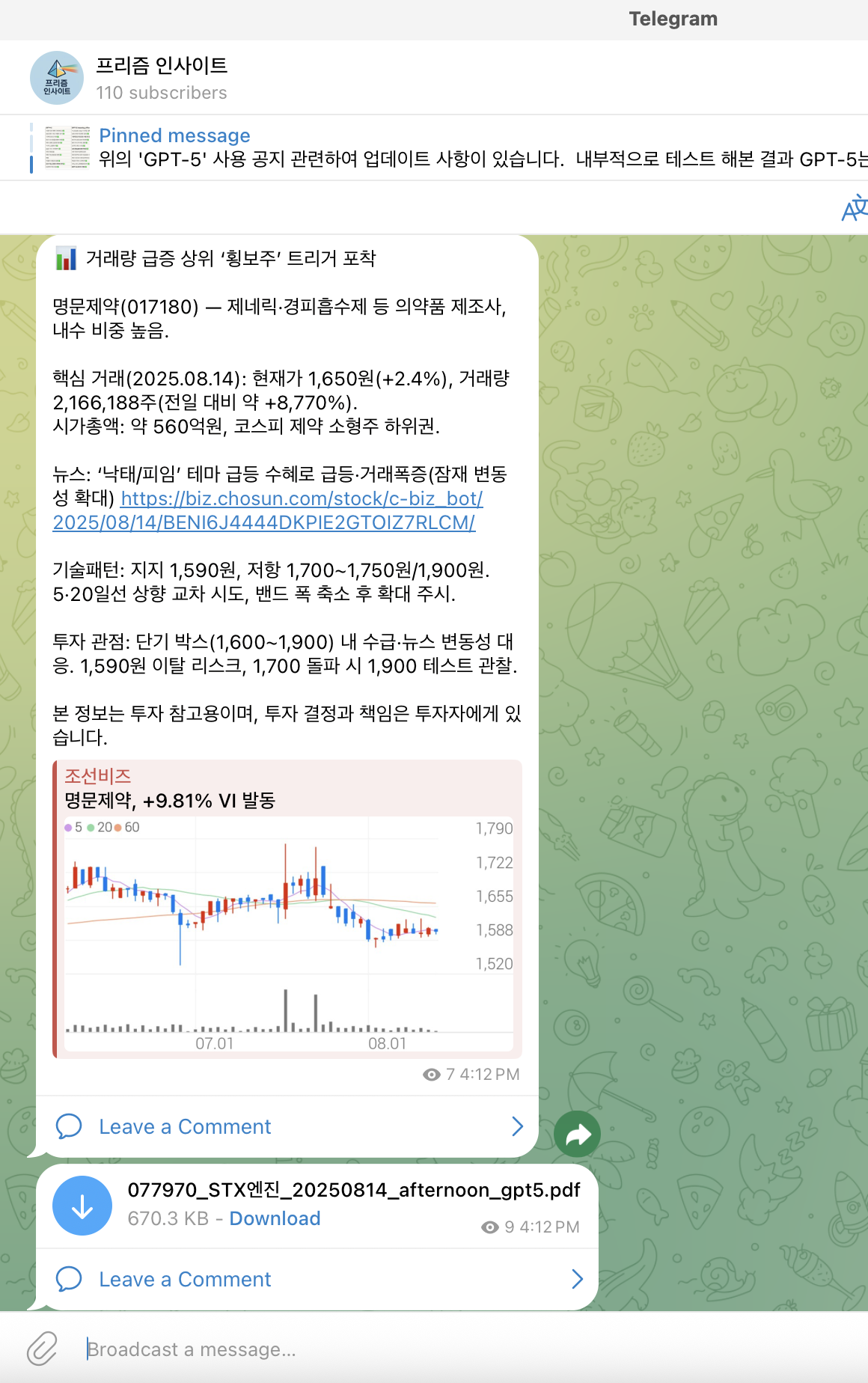The image size is (868, 1383).
Task: Focus the Broadcast a message field
Action: (449, 1349)
